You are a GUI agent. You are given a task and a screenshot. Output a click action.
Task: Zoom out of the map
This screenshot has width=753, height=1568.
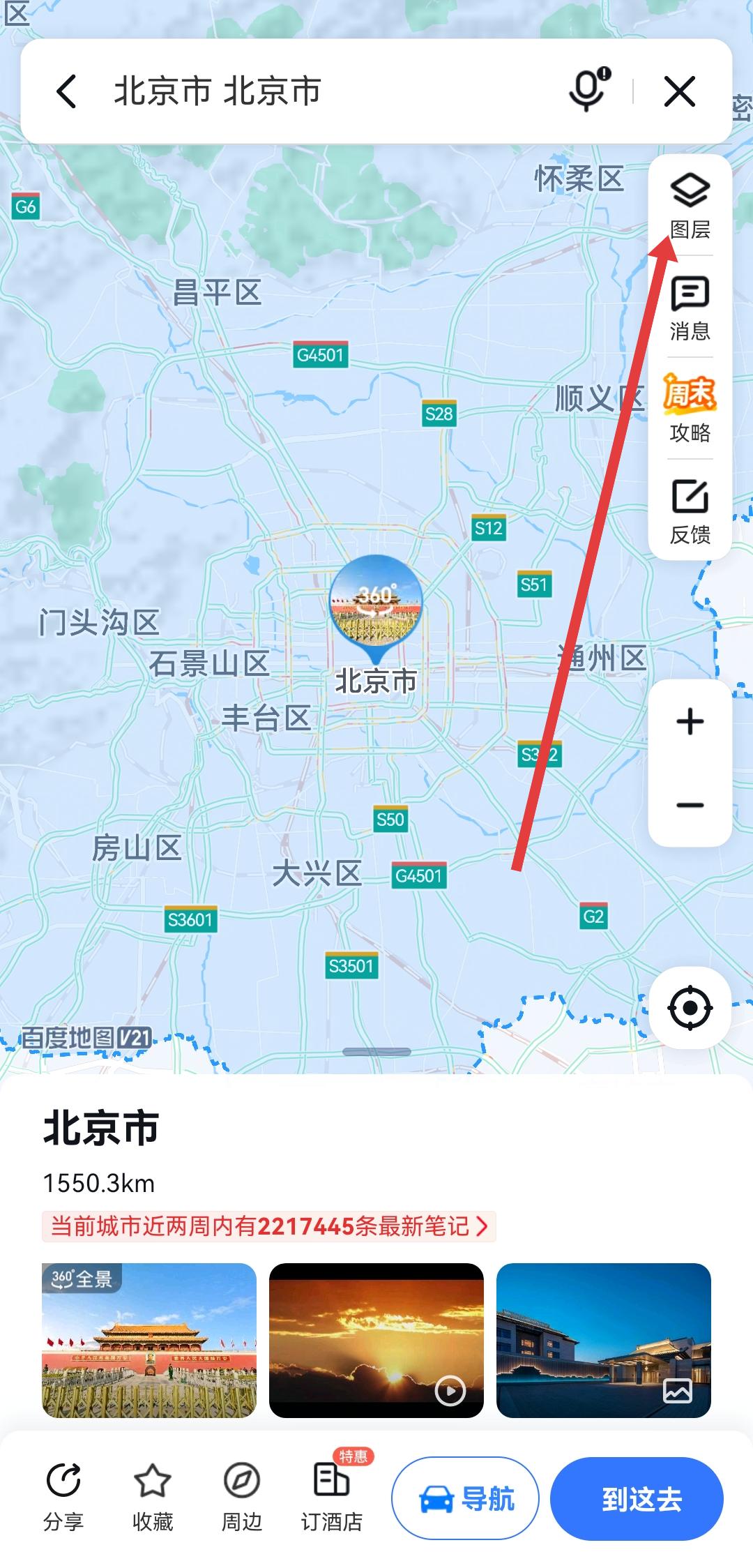690,805
